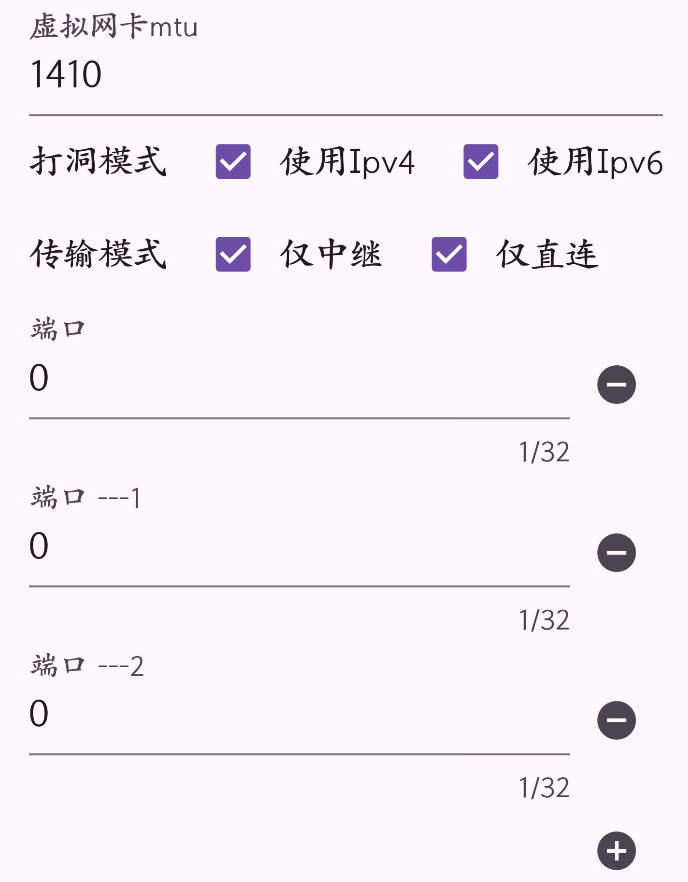688x882 pixels.
Task: Toggle the 使用Ipv6 checkbox
Action: pyautogui.click(x=481, y=162)
